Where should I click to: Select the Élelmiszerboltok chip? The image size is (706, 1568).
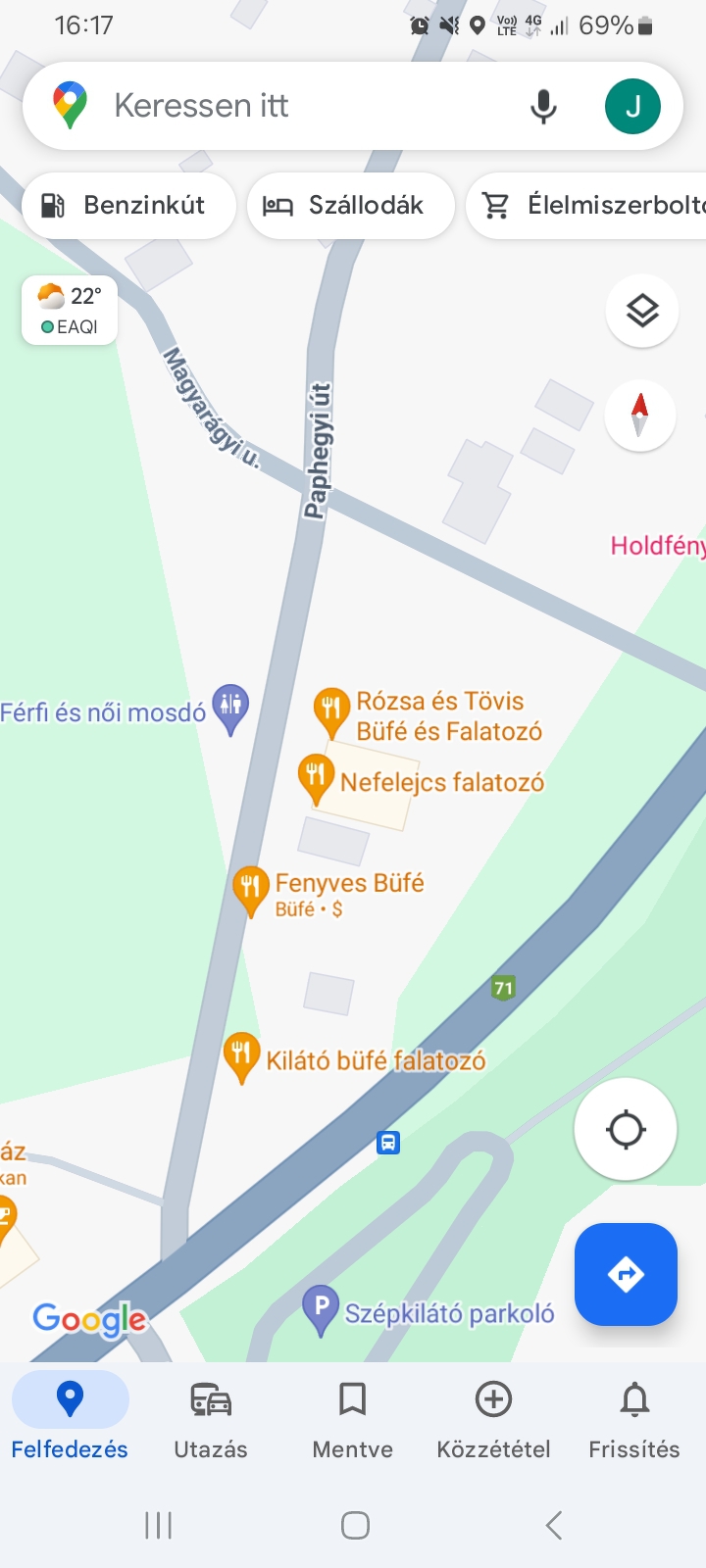click(x=588, y=206)
